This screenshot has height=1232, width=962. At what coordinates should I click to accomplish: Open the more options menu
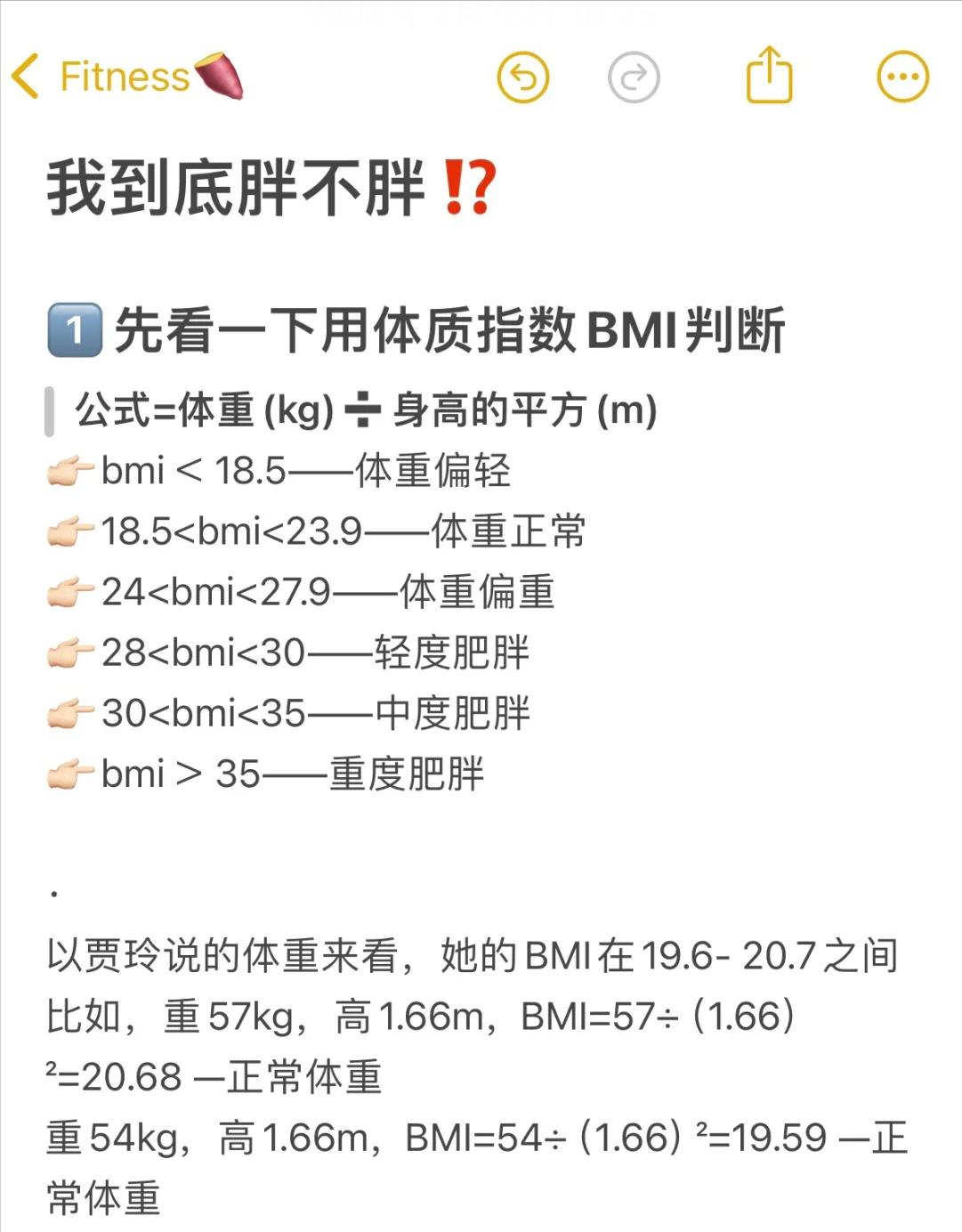point(902,77)
